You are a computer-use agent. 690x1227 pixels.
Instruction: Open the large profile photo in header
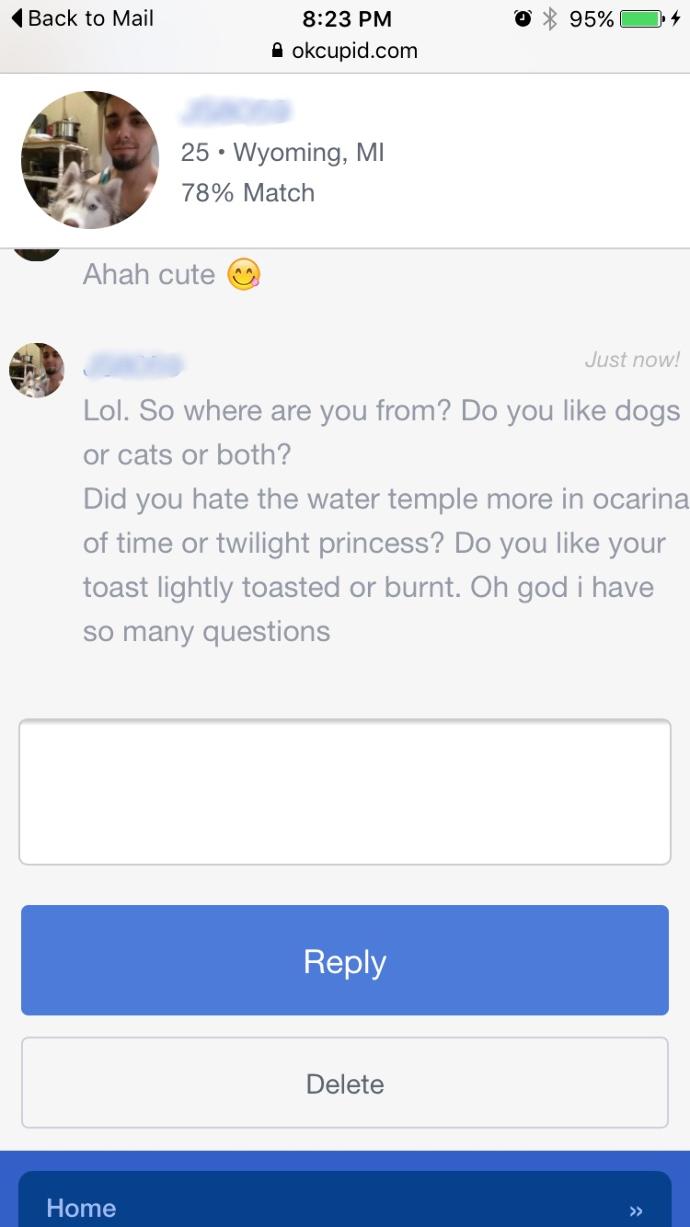coord(90,160)
